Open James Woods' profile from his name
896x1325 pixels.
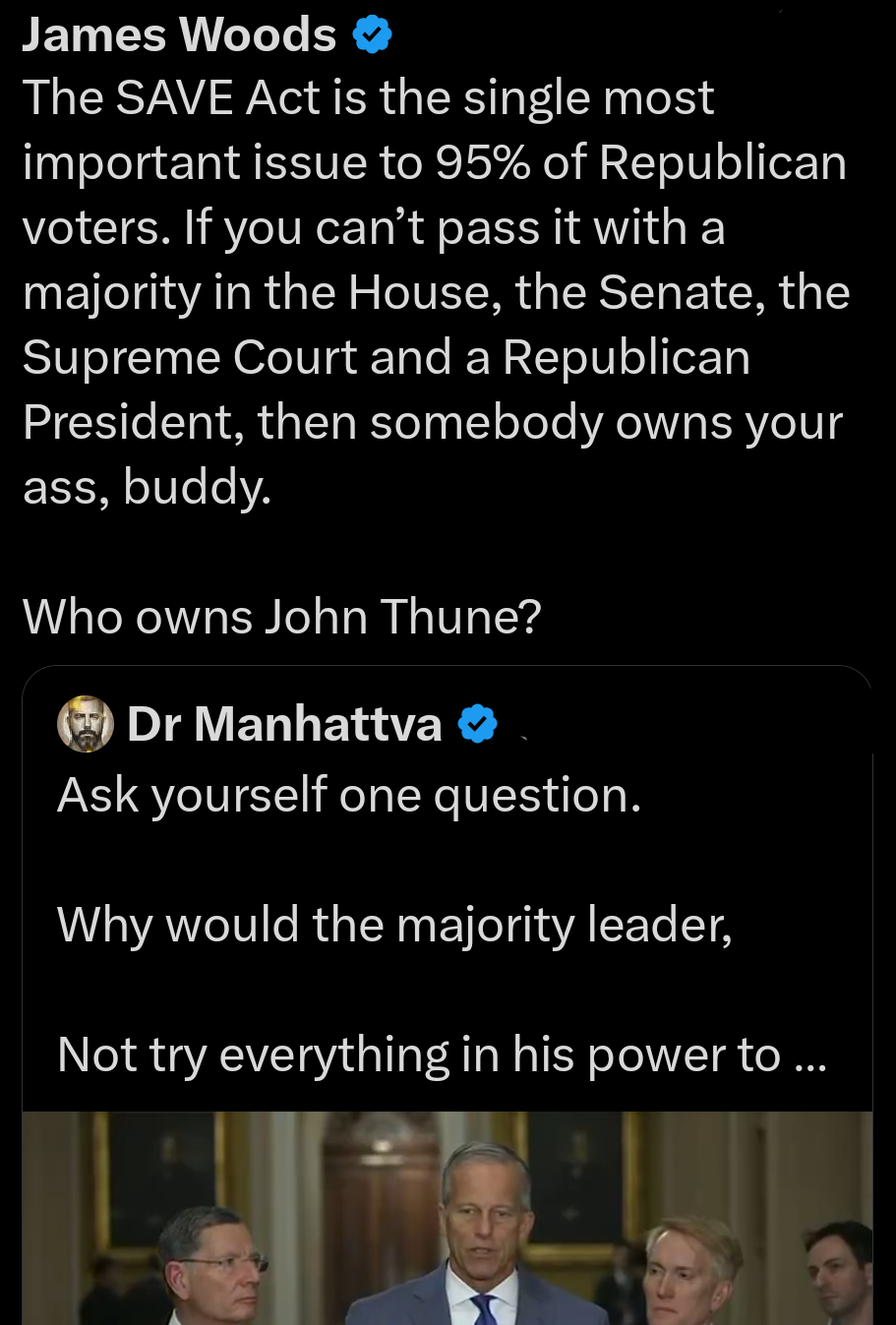point(179,35)
